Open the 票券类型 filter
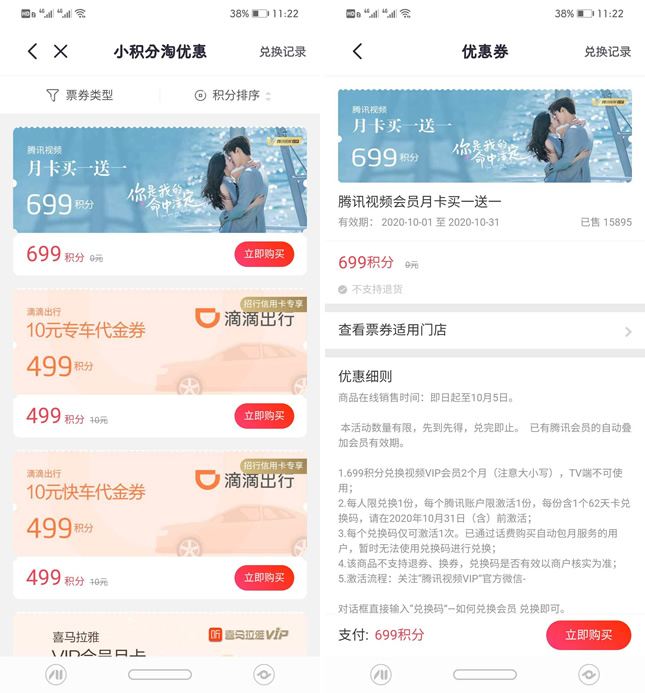The width and height of the screenshot is (645, 693). (80, 95)
